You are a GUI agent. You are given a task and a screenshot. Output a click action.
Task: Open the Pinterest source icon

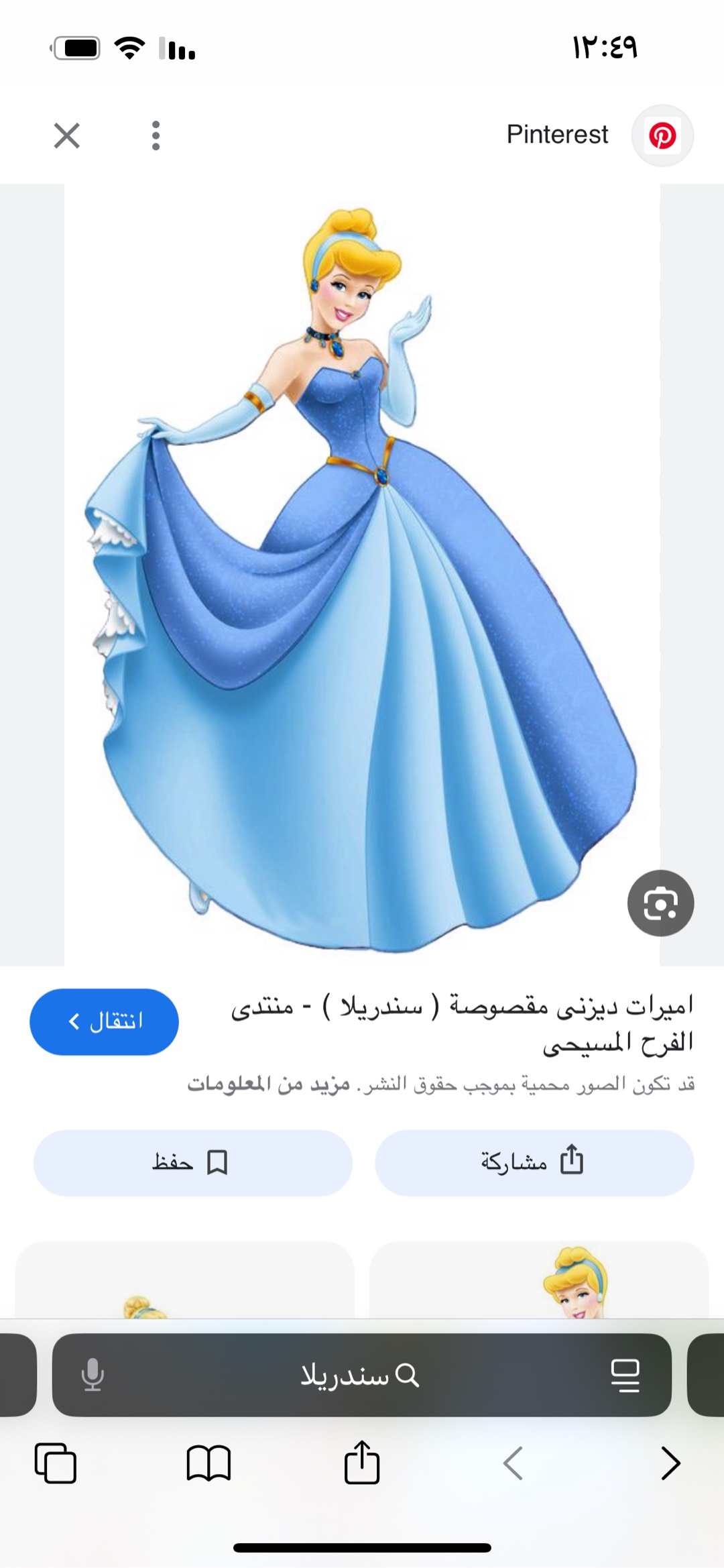(x=662, y=136)
